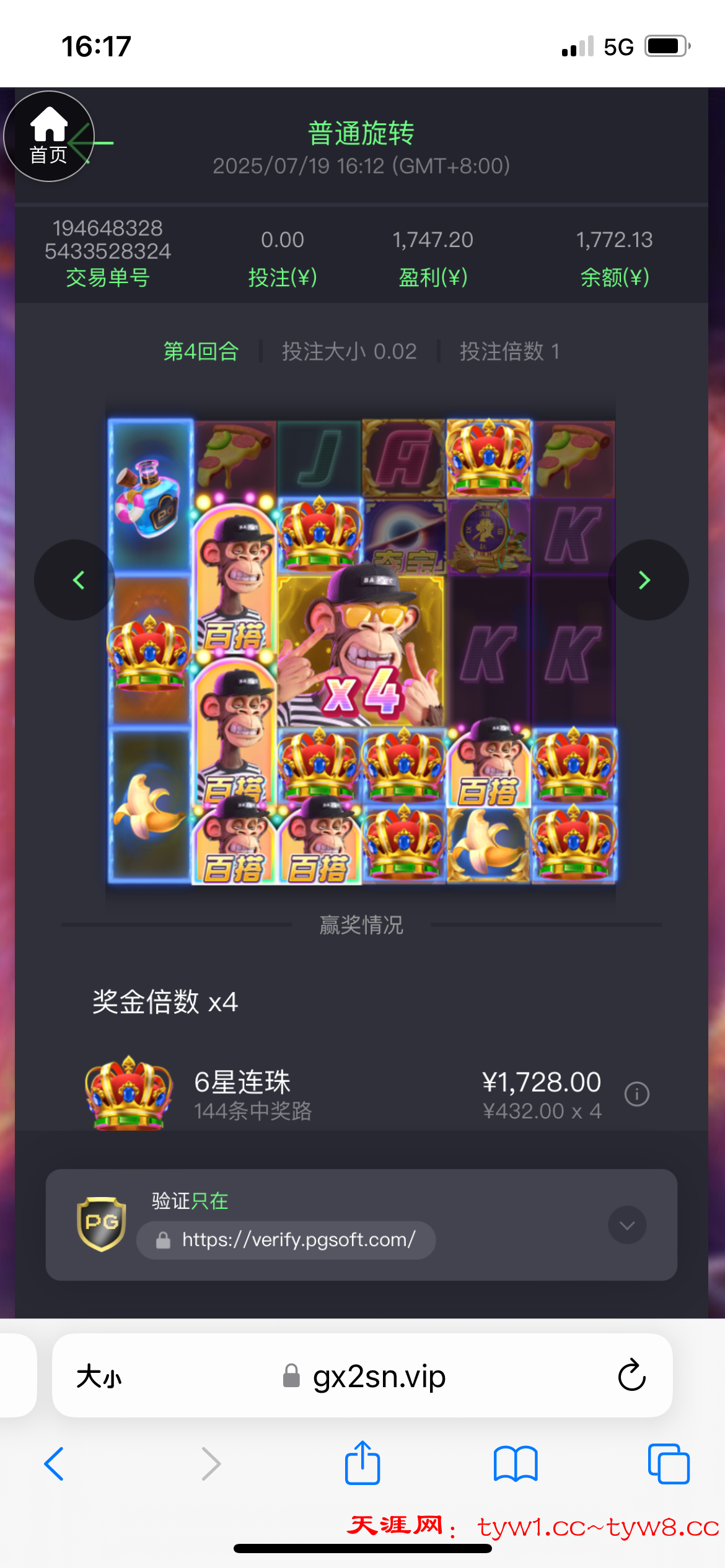Image resolution: width=725 pixels, height=1568 pixels.
Task: Open Safari bookmarks
Action: pyautogui.click(x=515, y=1464)
